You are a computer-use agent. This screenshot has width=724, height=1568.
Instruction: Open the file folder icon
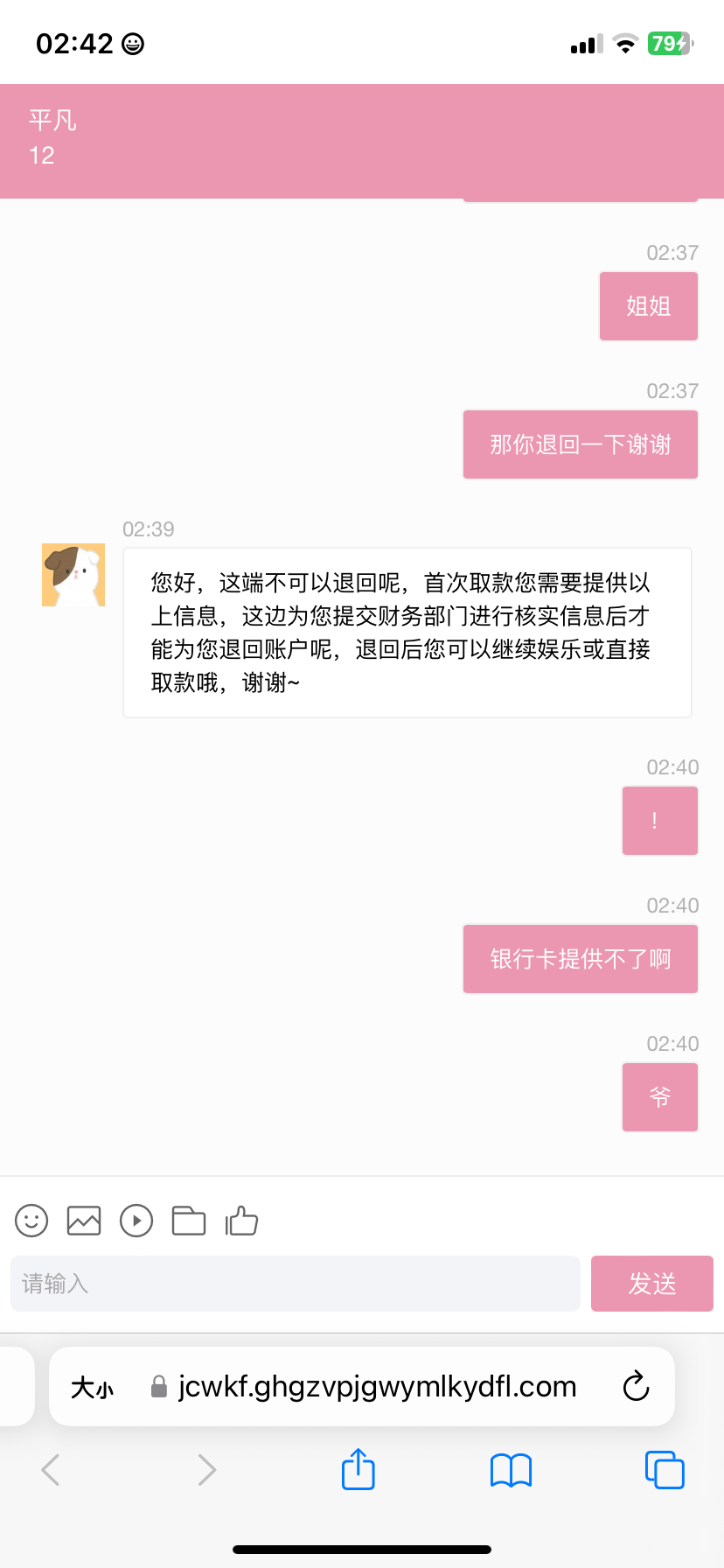tap(188, 1221)
